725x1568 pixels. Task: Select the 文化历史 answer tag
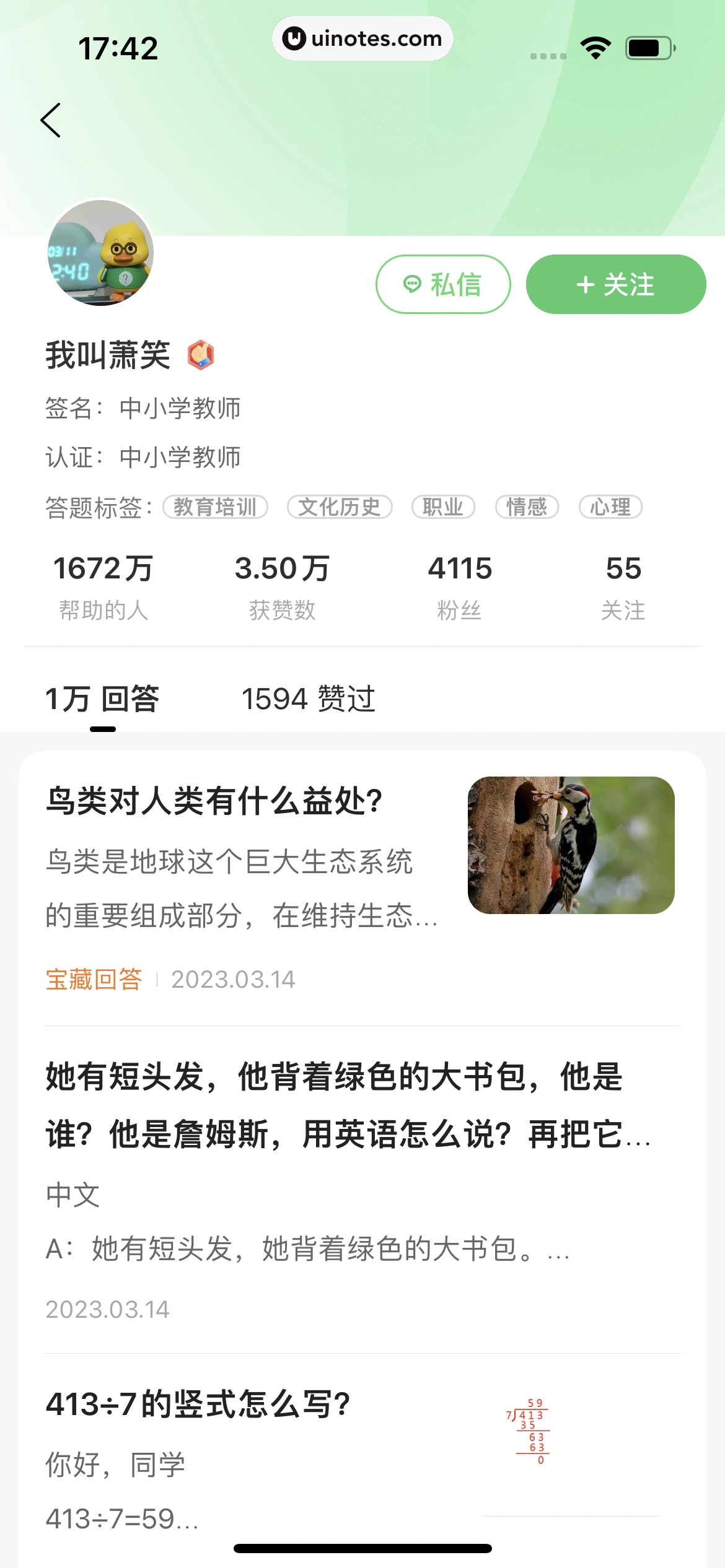tap(340, 507)
